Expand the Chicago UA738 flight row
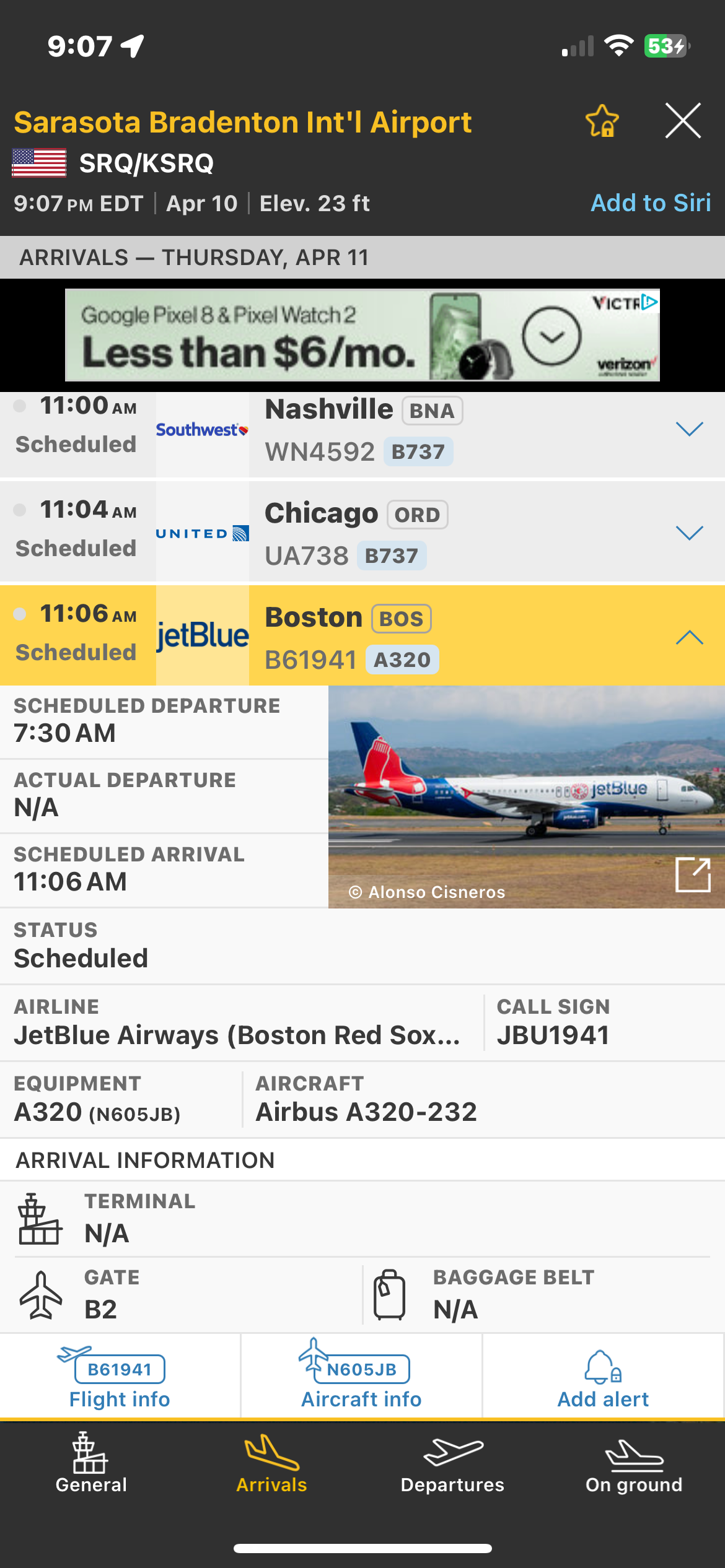The height and width of the screenshot is (1568, 725). (688, 533)
